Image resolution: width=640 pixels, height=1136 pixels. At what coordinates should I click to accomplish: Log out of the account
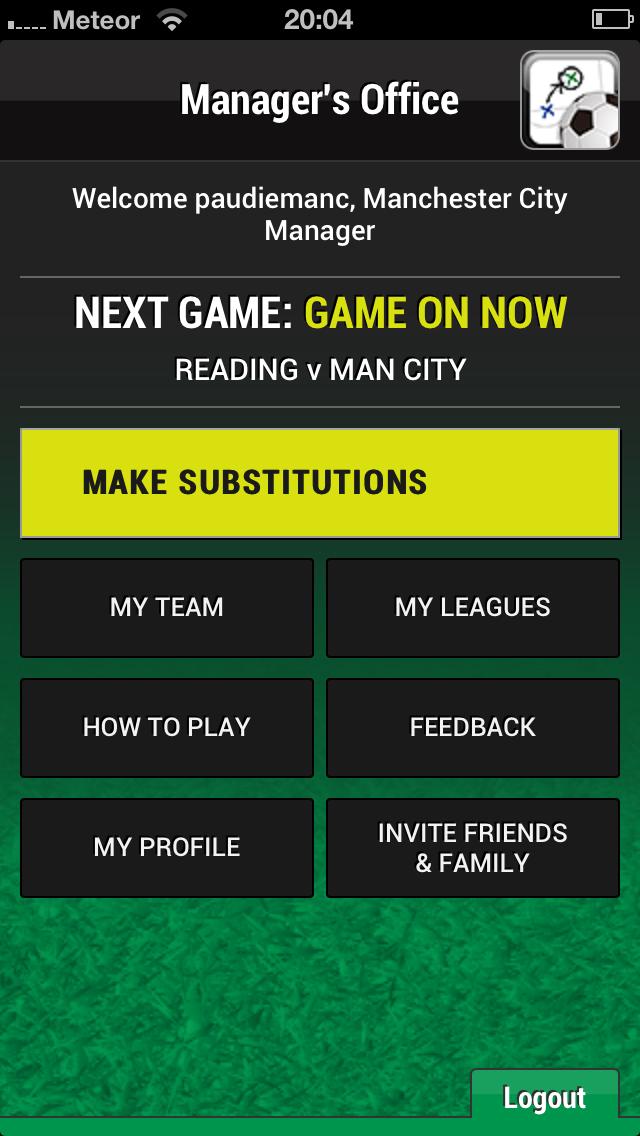[544, 1098]
